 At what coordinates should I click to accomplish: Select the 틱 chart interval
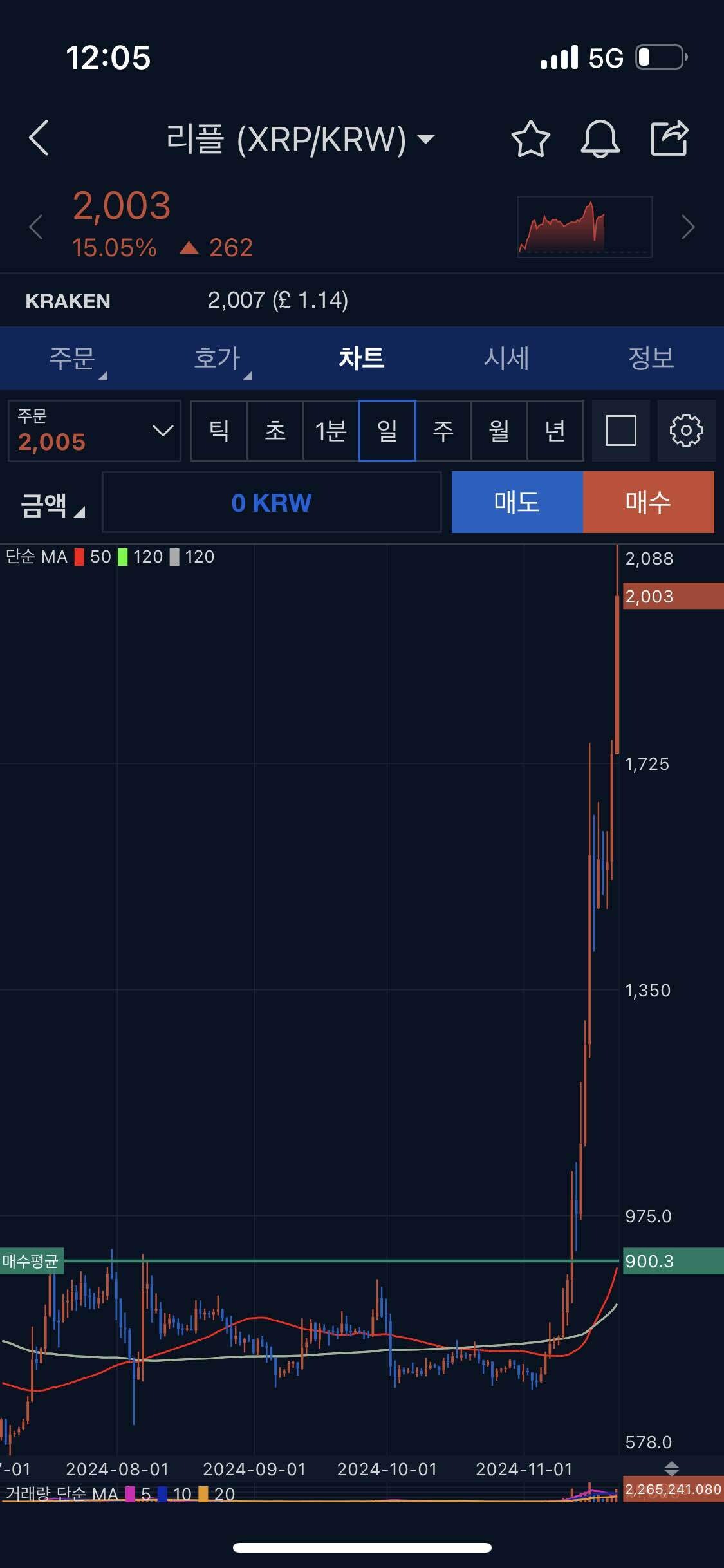tap(219, 431)
